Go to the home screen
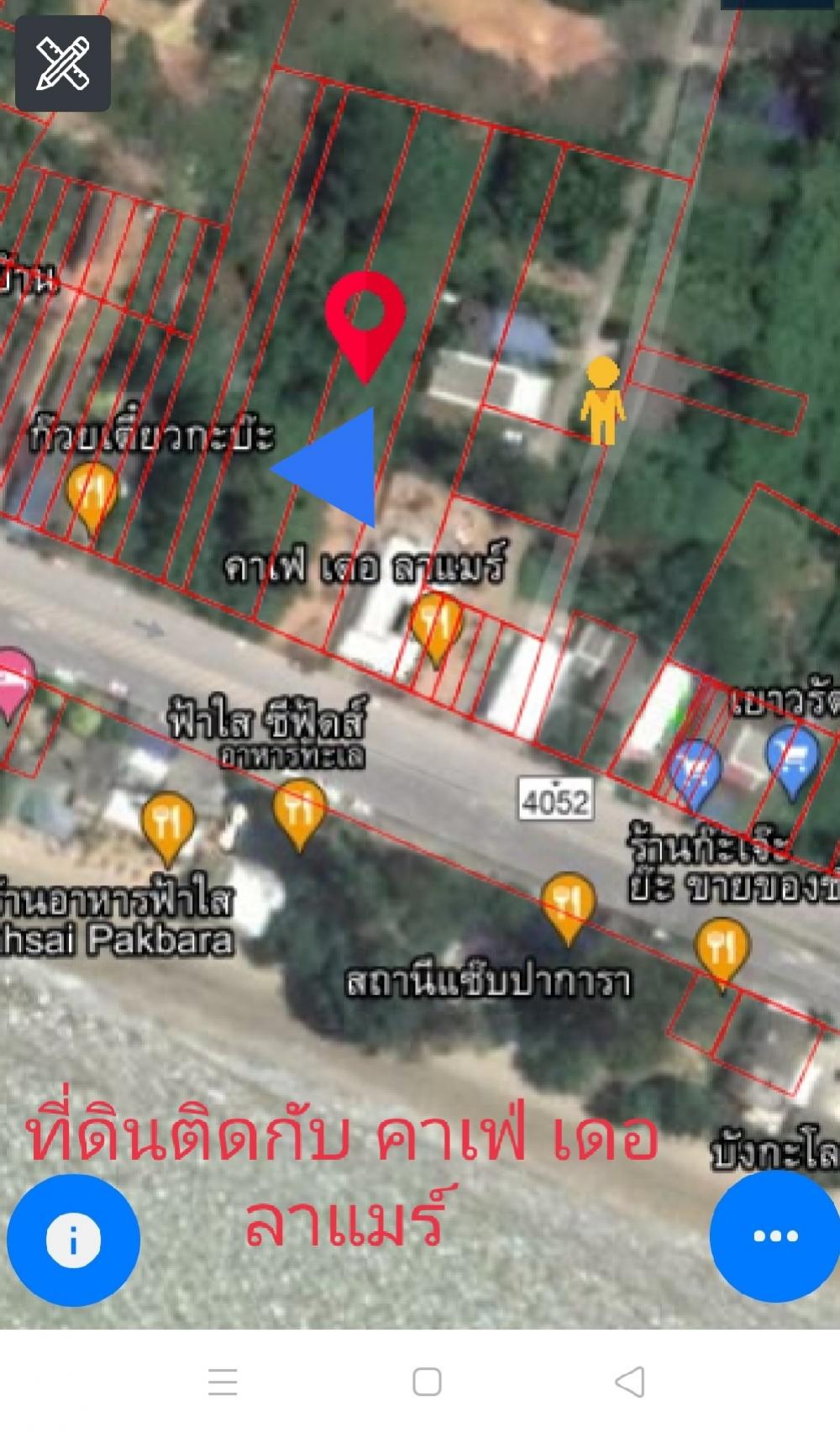The width and height of the screenshot is (840, 1433). (x=427, y=1382)
